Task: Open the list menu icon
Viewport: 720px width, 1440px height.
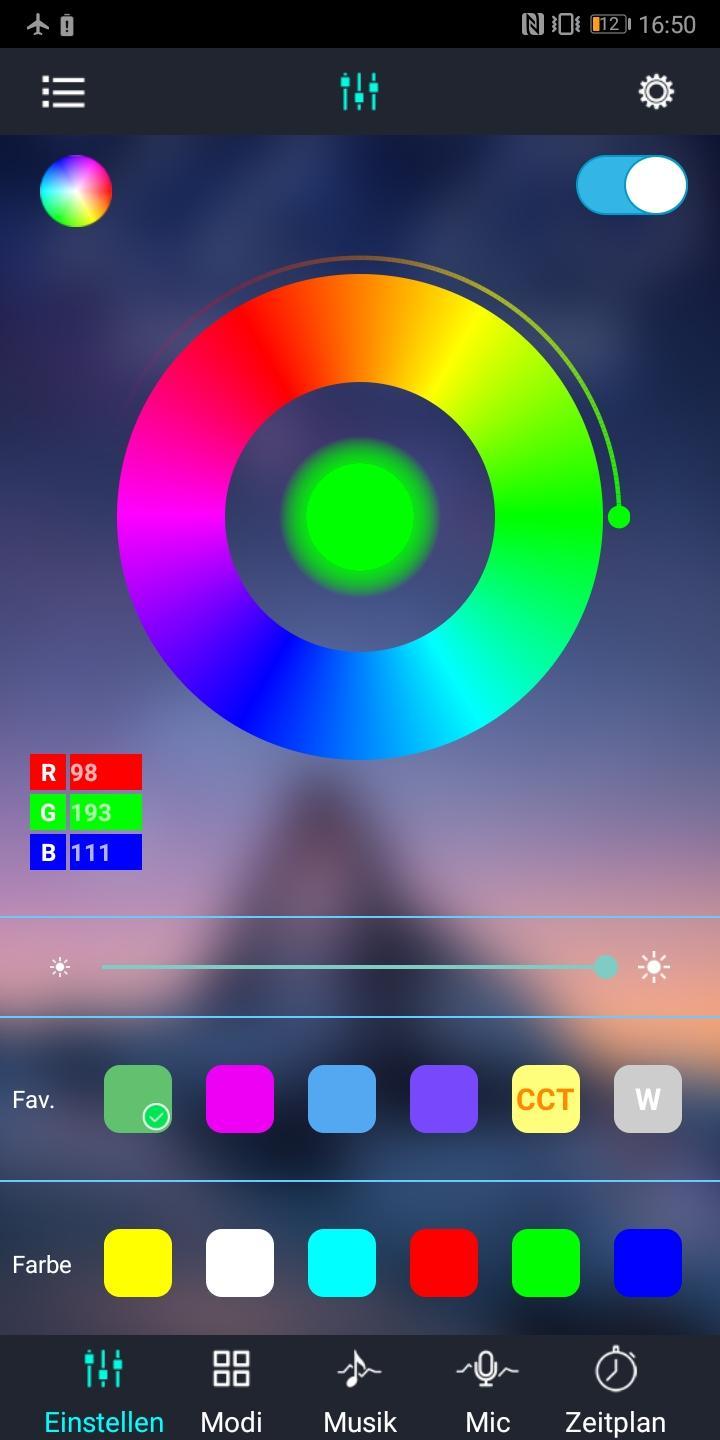Action: (x=63, y=92)
